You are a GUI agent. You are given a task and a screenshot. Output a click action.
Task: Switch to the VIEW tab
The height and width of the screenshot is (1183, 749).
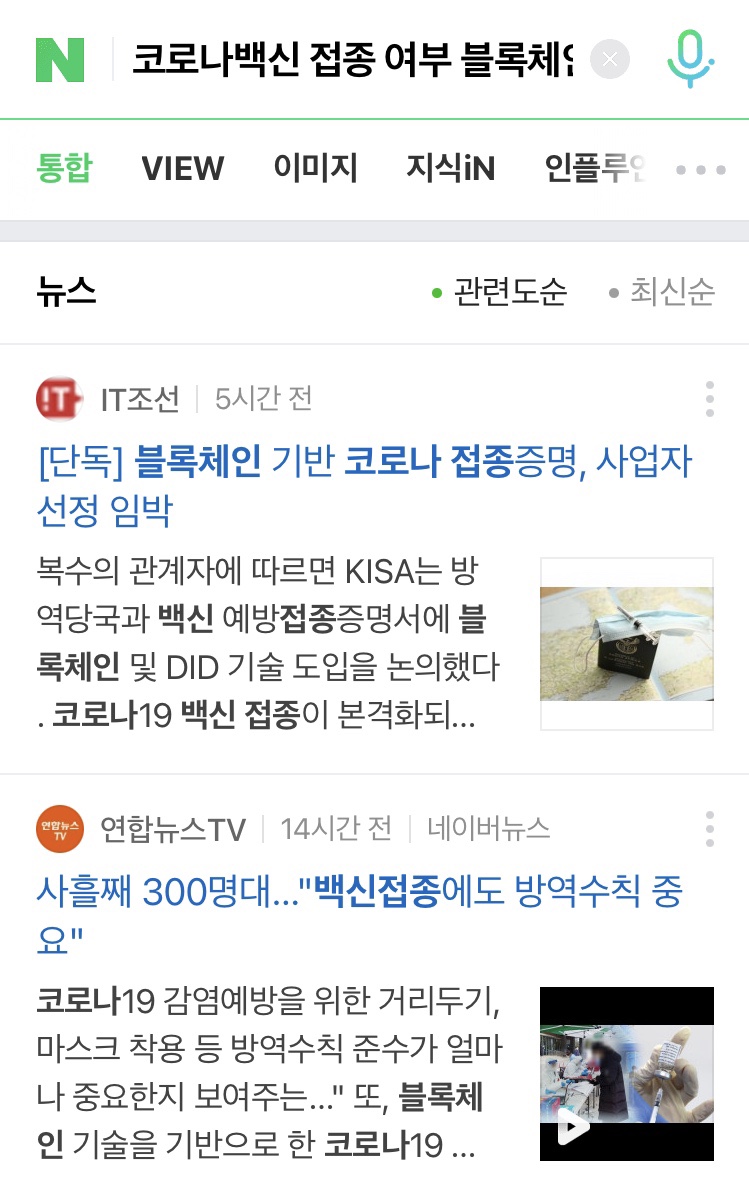(x=183, y=168)
